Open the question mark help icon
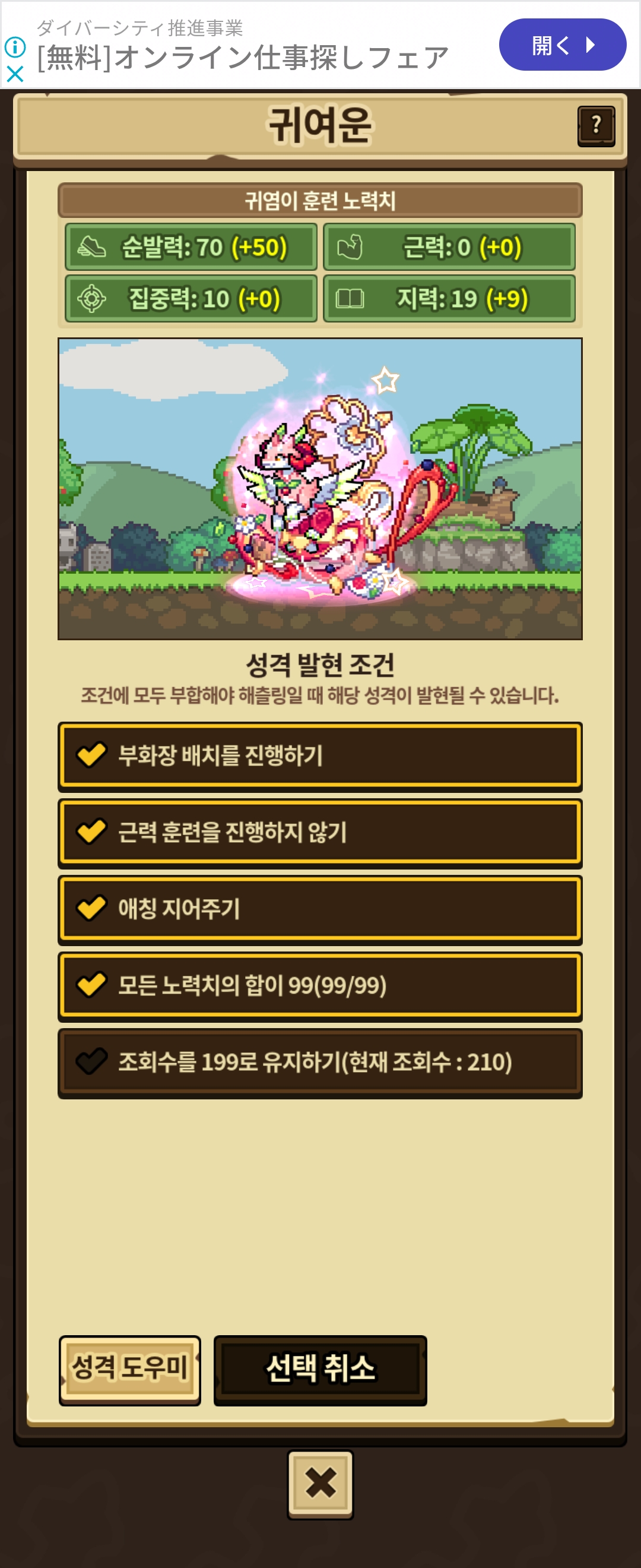The height and width of the screenshot is (1568, 641). coord(595,125)
